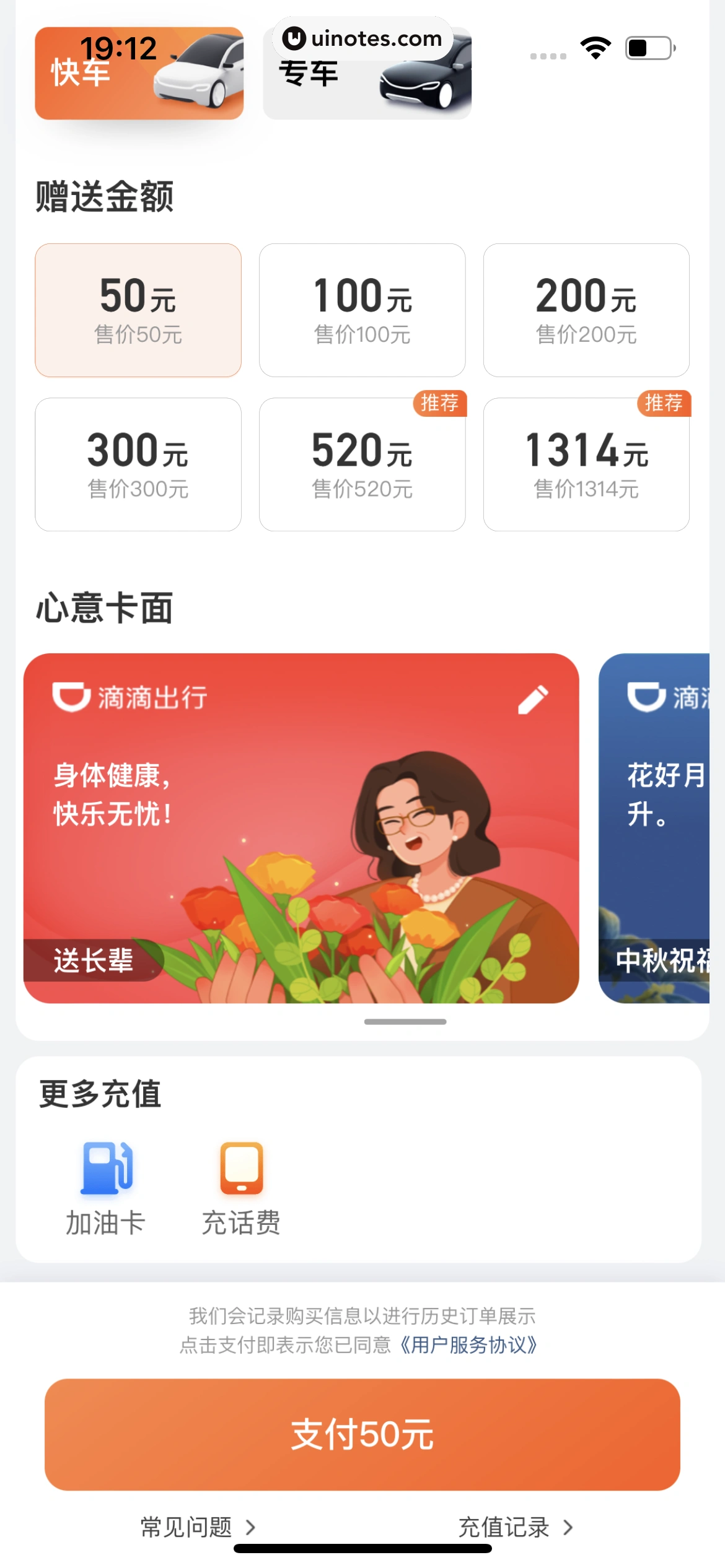725x1568 pixels.
Task: Select the 1314元 gift amount option
Action: coord(586,464)
